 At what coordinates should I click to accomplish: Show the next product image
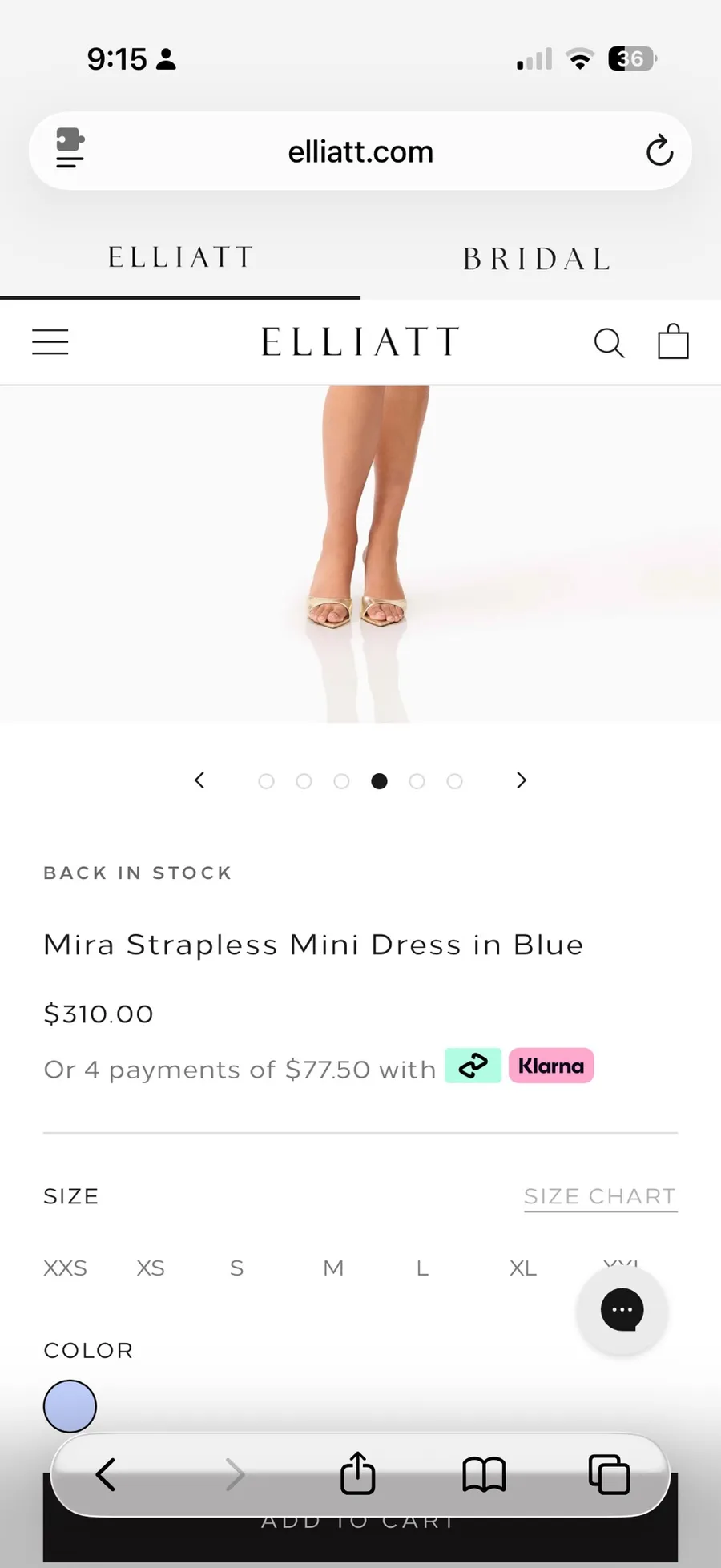(522, 780)
